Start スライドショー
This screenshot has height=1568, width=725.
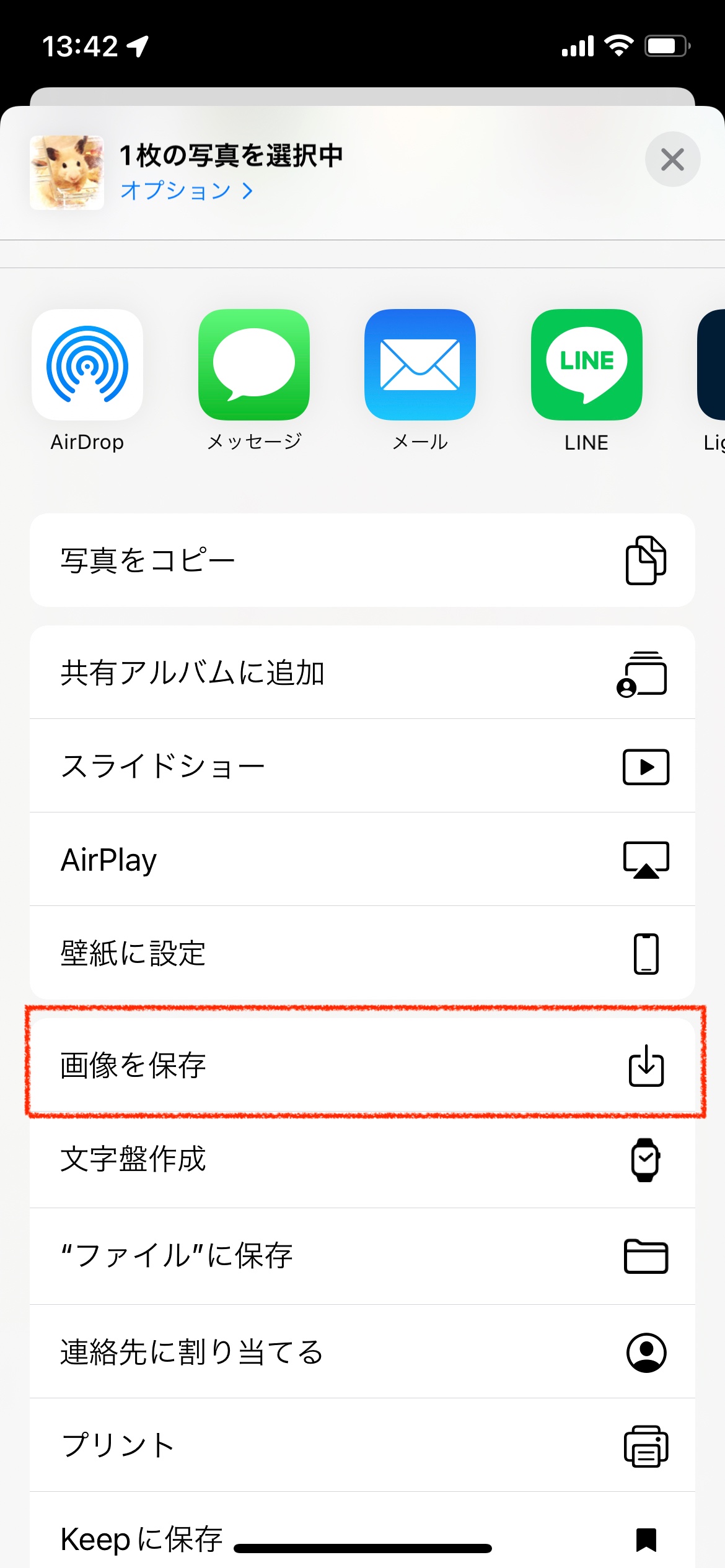362,766
